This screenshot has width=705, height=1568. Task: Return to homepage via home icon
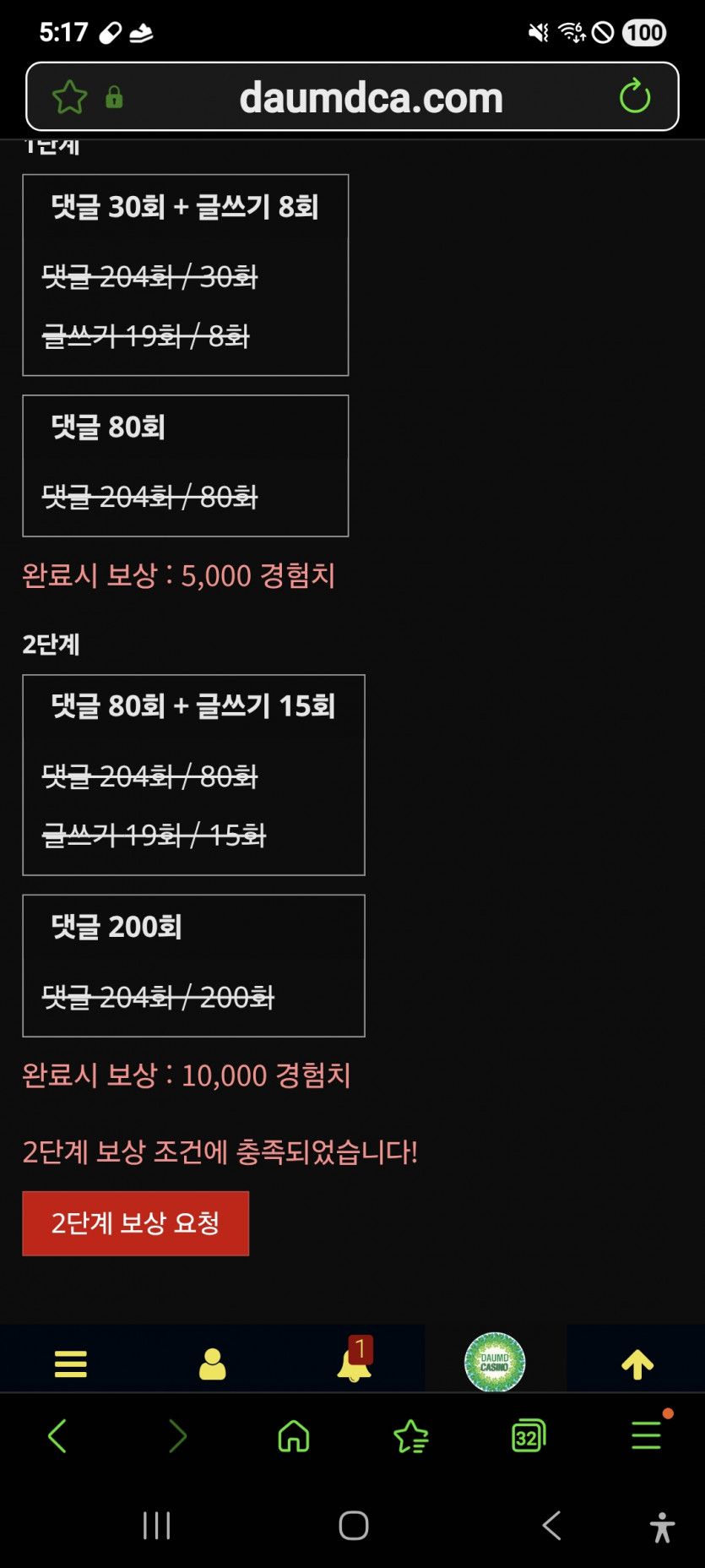[x=293, y=1437]
